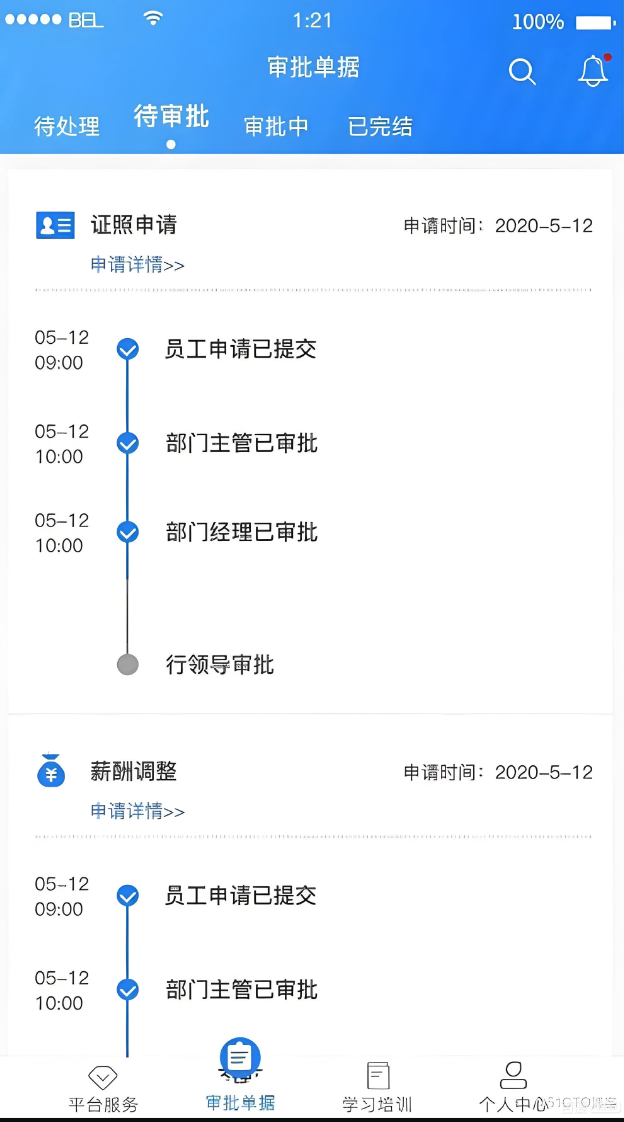624x1122 pixels.
Task: Show the 已完结 tab
Action: [380, 127]
